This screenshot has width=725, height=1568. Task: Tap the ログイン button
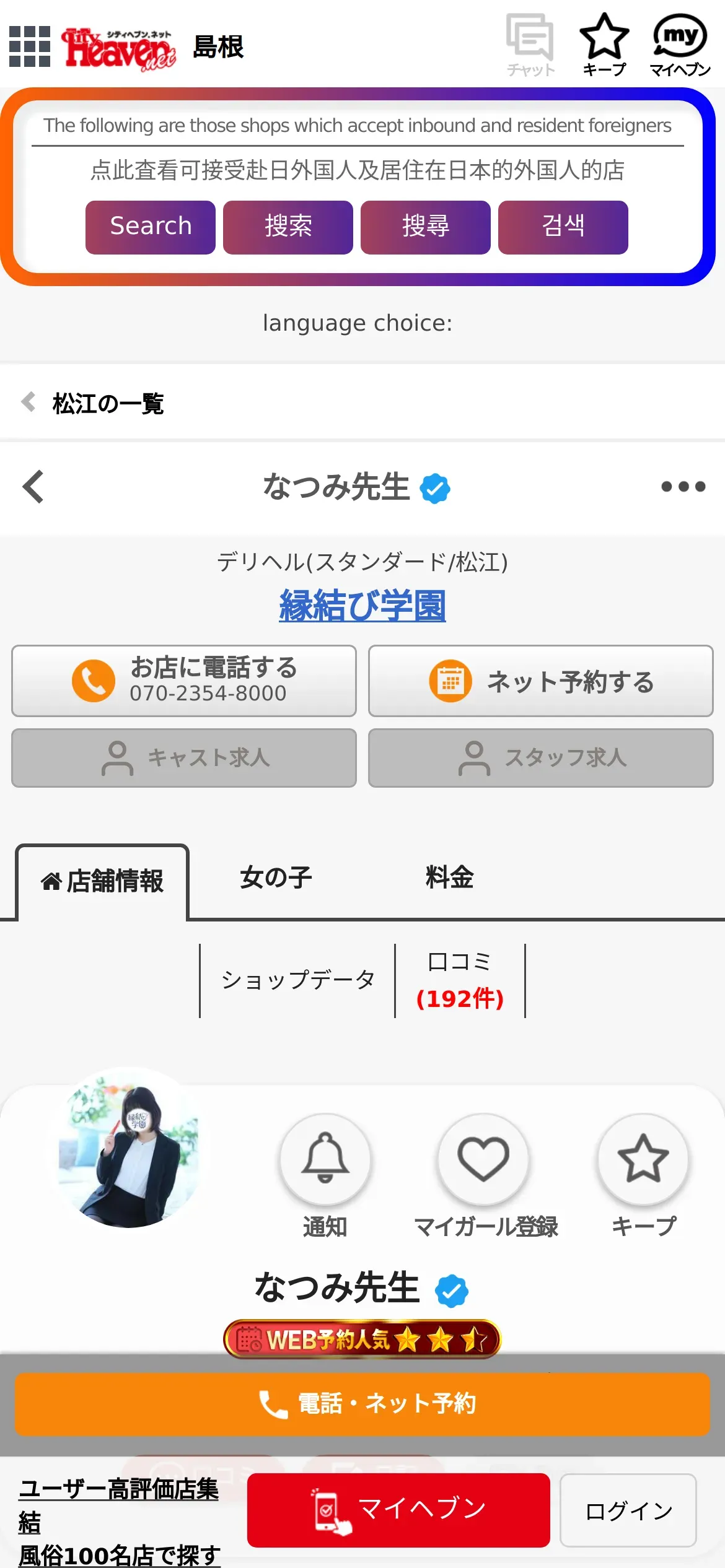pyautogui.click(x=628, y=1510)
